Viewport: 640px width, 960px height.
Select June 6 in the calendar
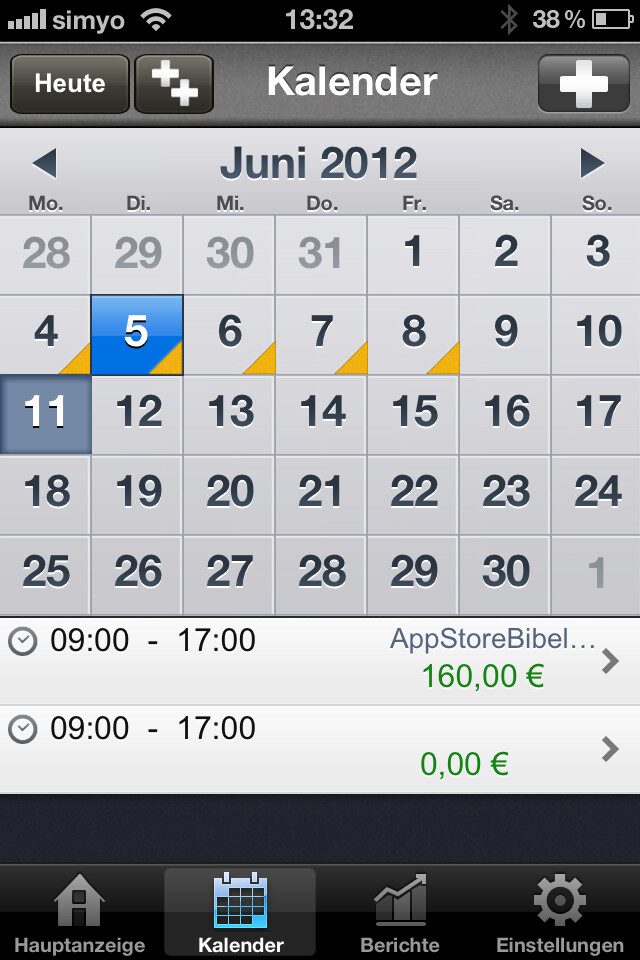(x=230, y=334)
